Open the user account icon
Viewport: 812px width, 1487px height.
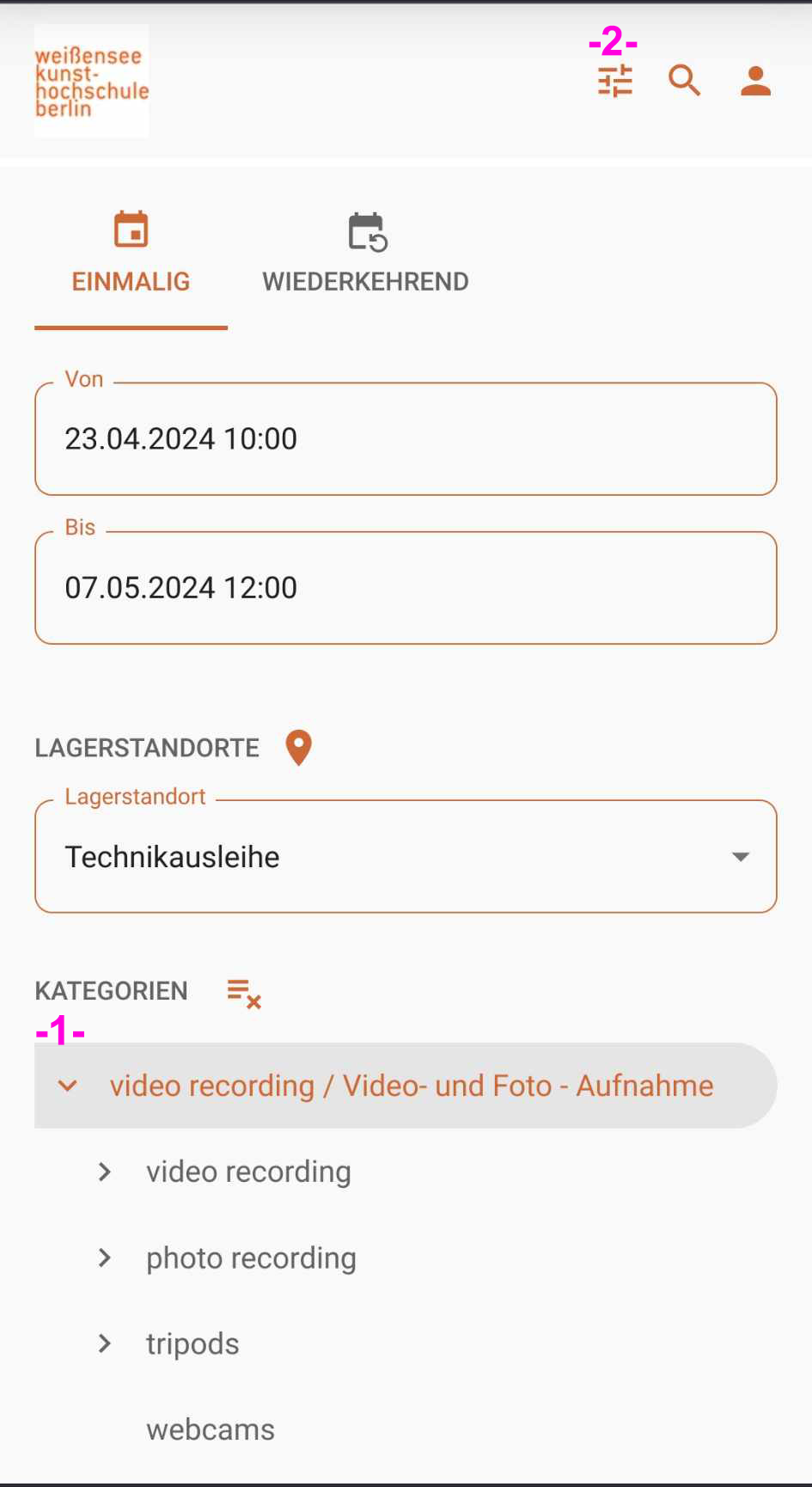point(756,81)
